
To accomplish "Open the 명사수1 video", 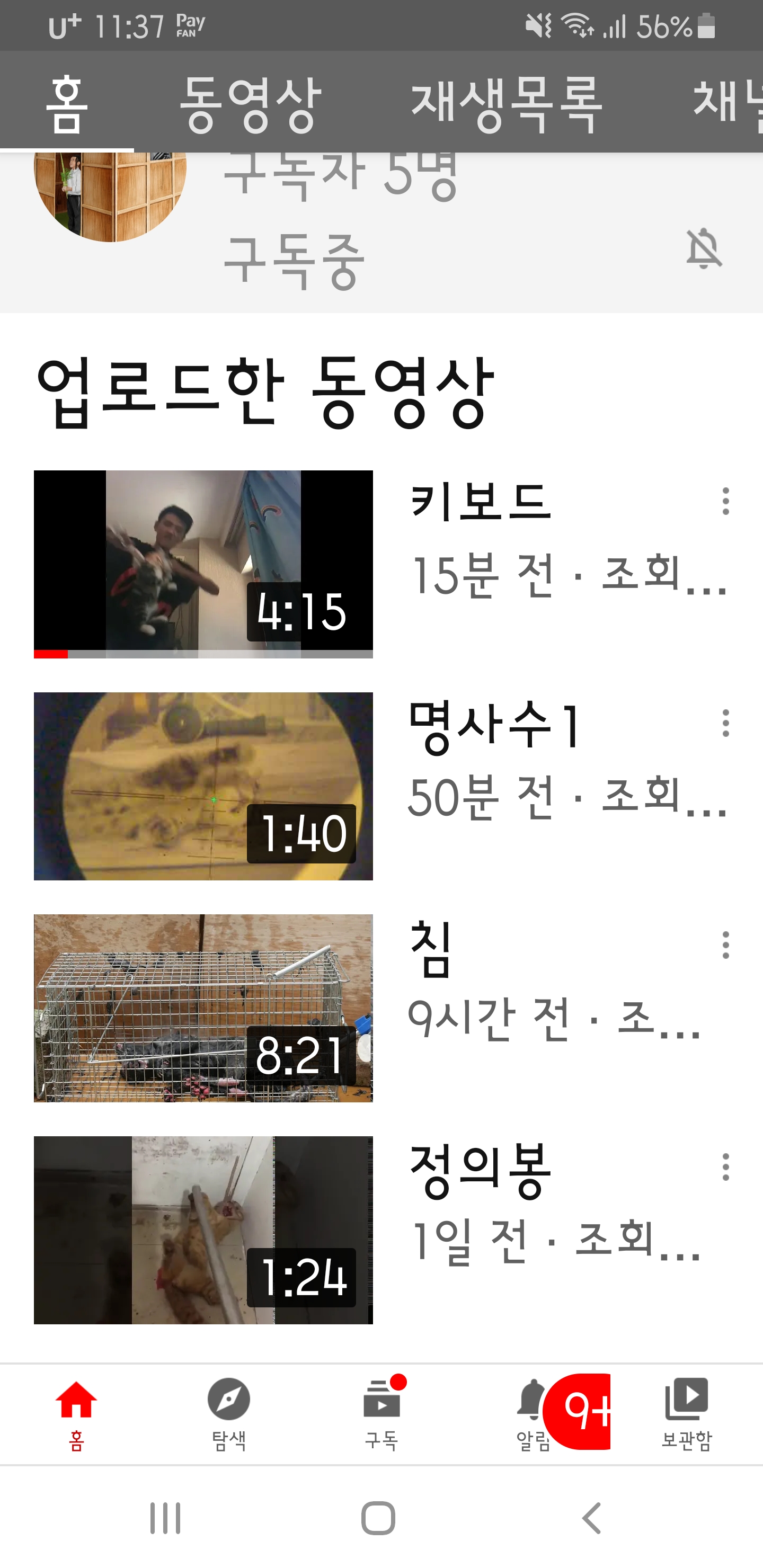I will pos(203,785).
